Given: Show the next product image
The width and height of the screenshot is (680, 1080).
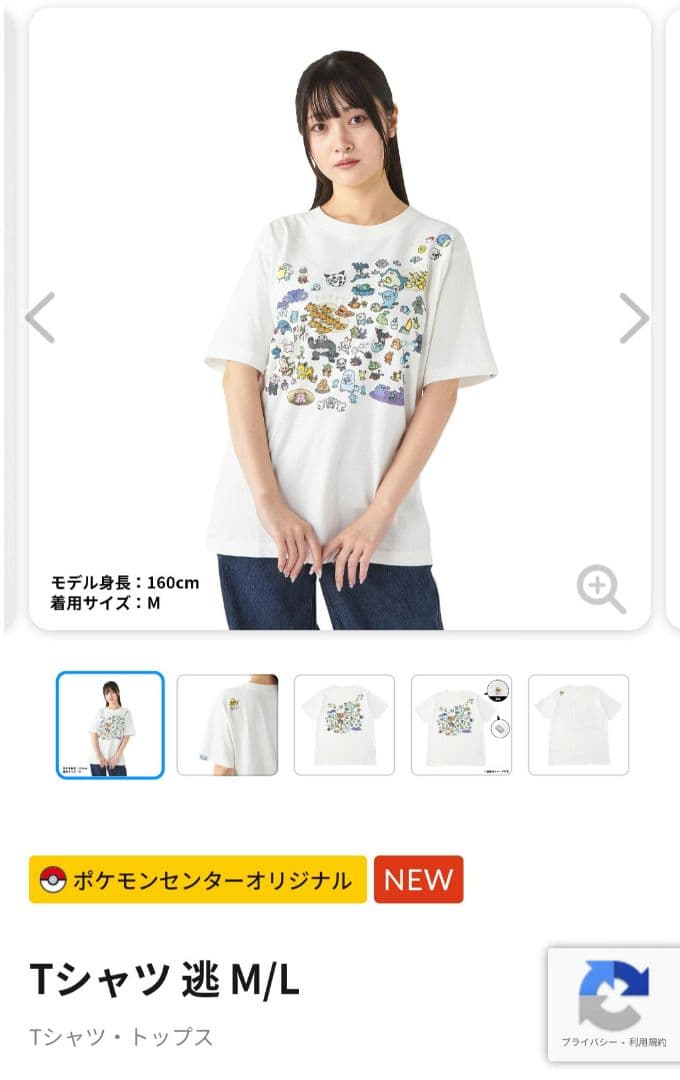Looking at the screenshot, I should [x=635, y=318].
